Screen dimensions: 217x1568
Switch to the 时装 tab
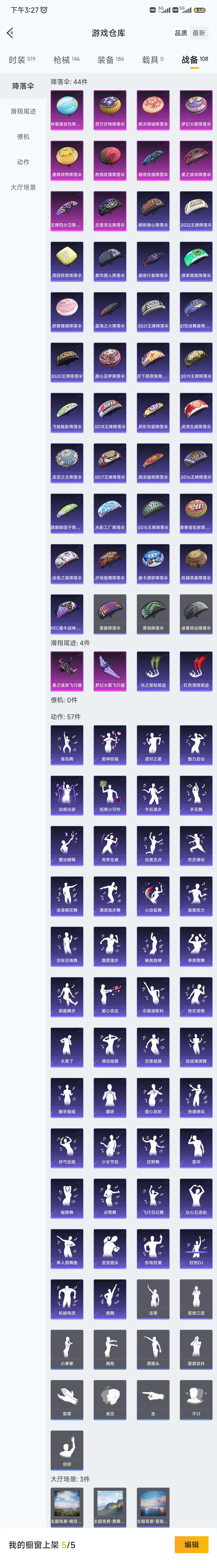[22, 60]
